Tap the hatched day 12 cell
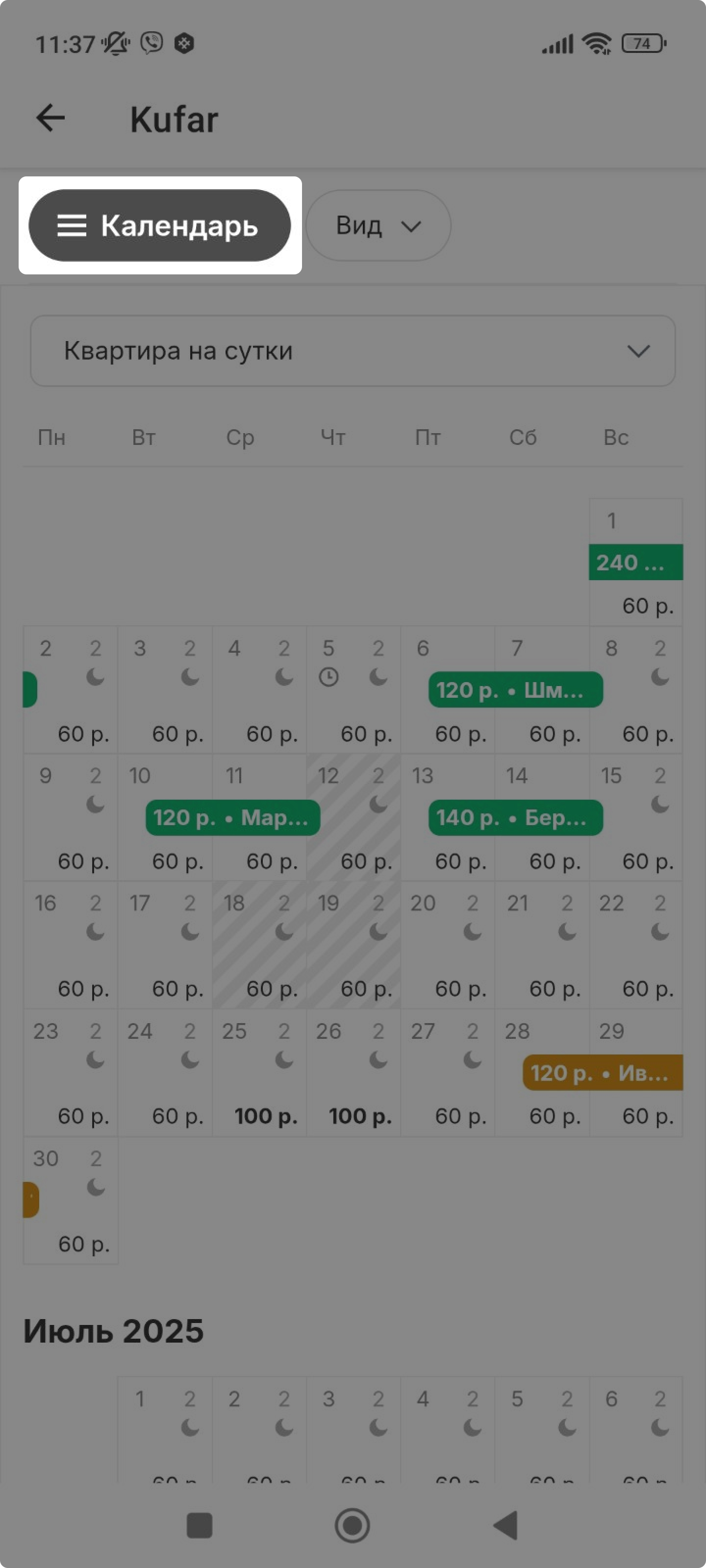The height and width of the screenshot is (1568, 706). pos(353,817)
